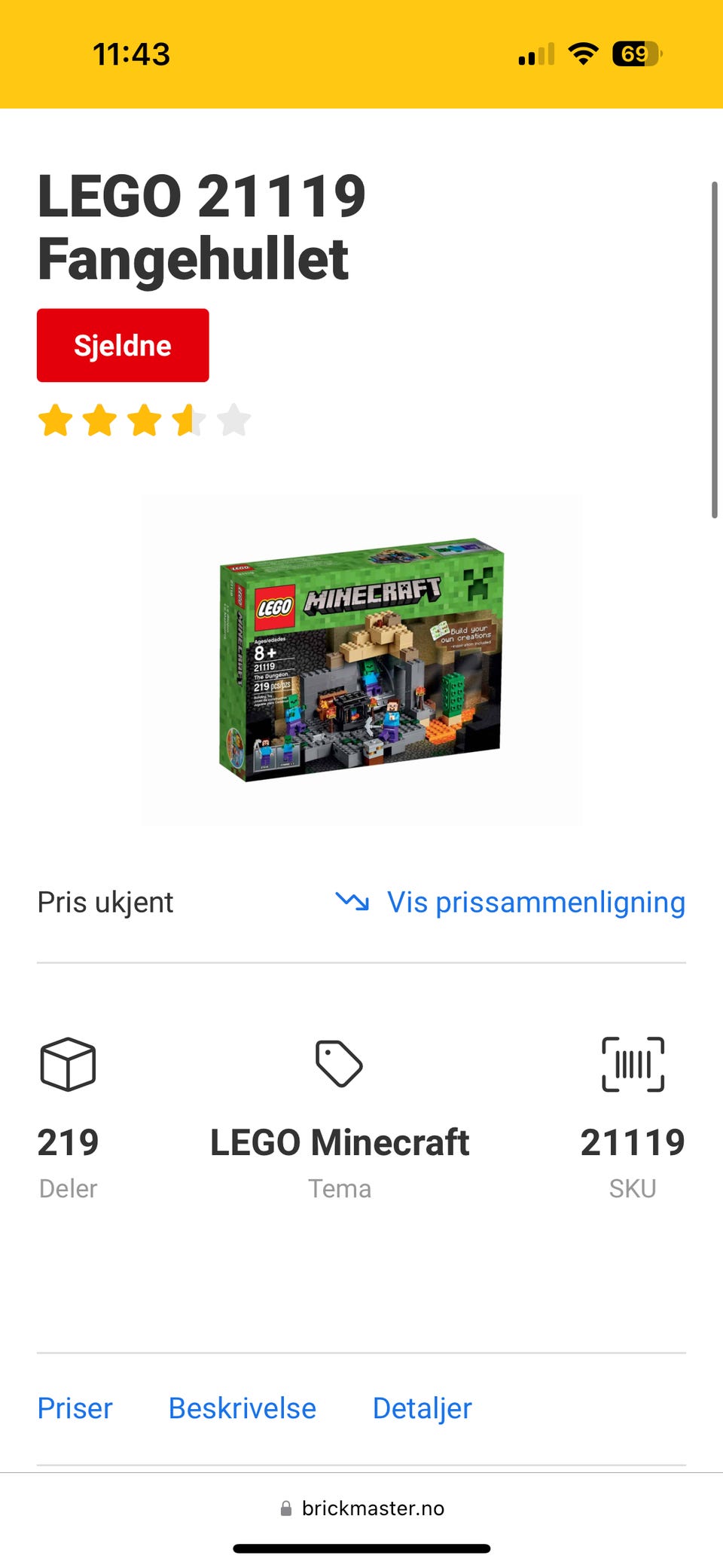
Task: Open the Detaljer section
Action: 422,1408
